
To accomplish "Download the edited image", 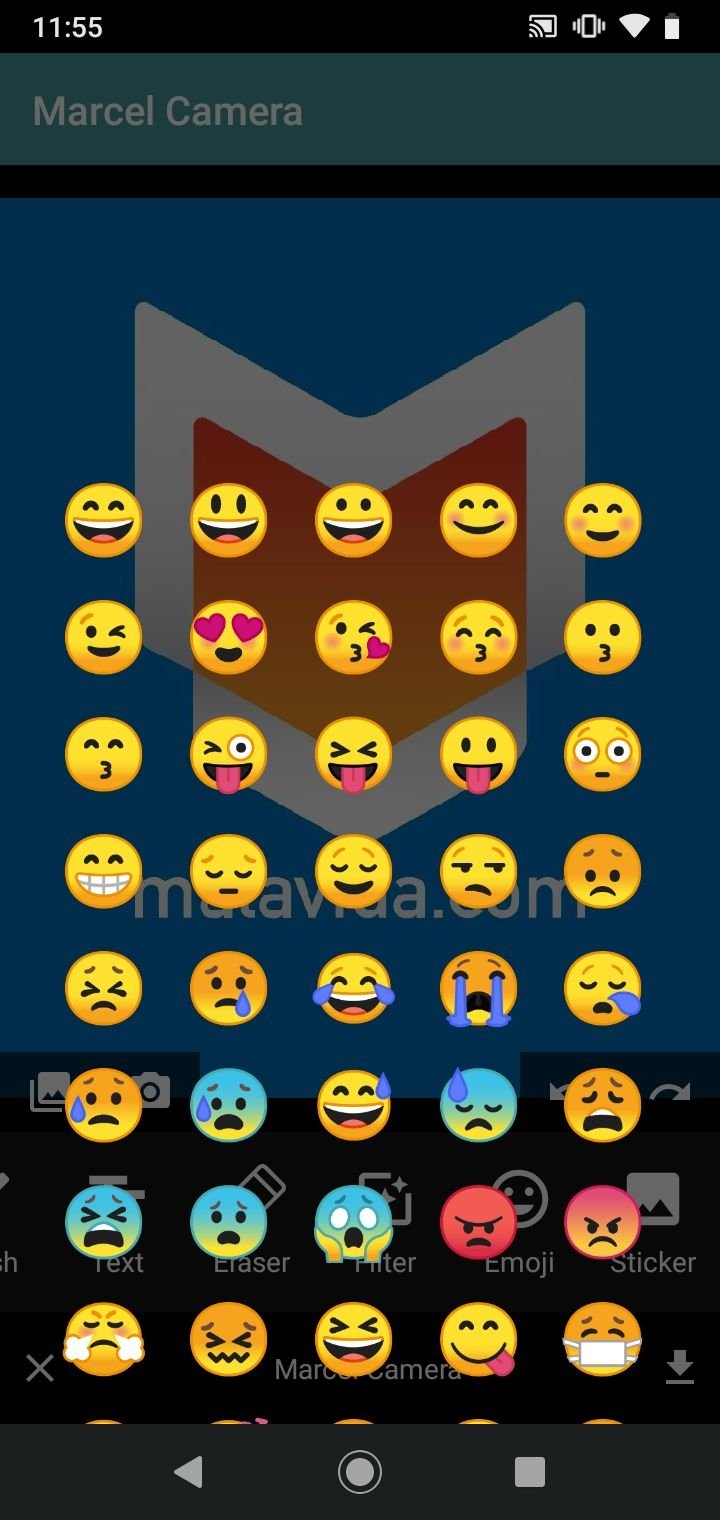I will (680, 1367).
